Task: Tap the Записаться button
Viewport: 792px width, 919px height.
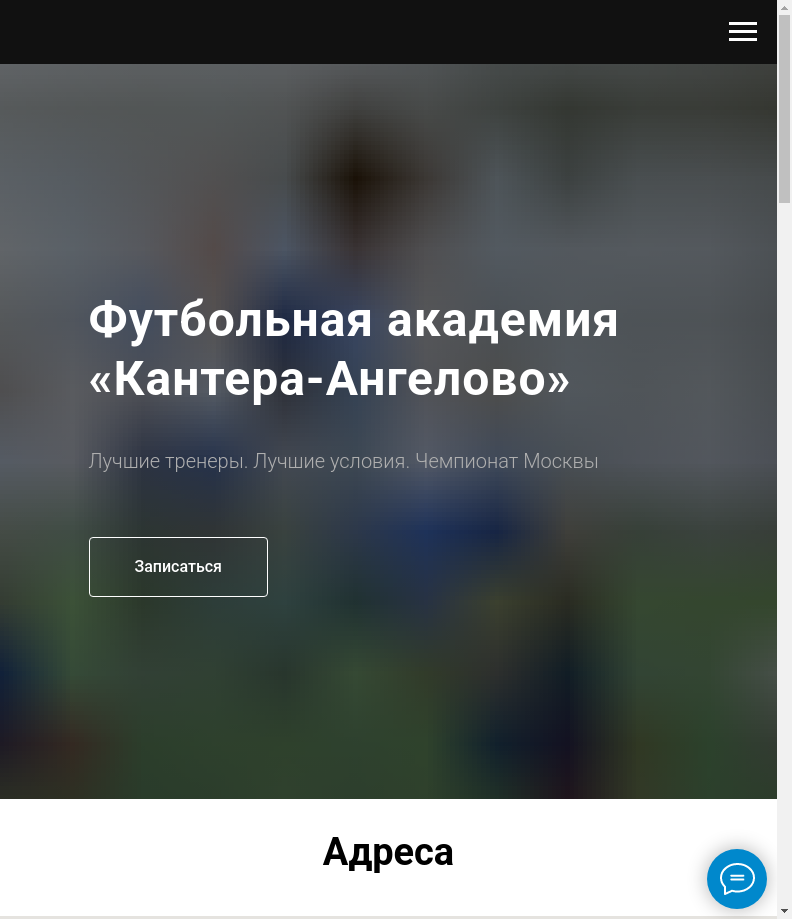Action: (x=178, y=567)
